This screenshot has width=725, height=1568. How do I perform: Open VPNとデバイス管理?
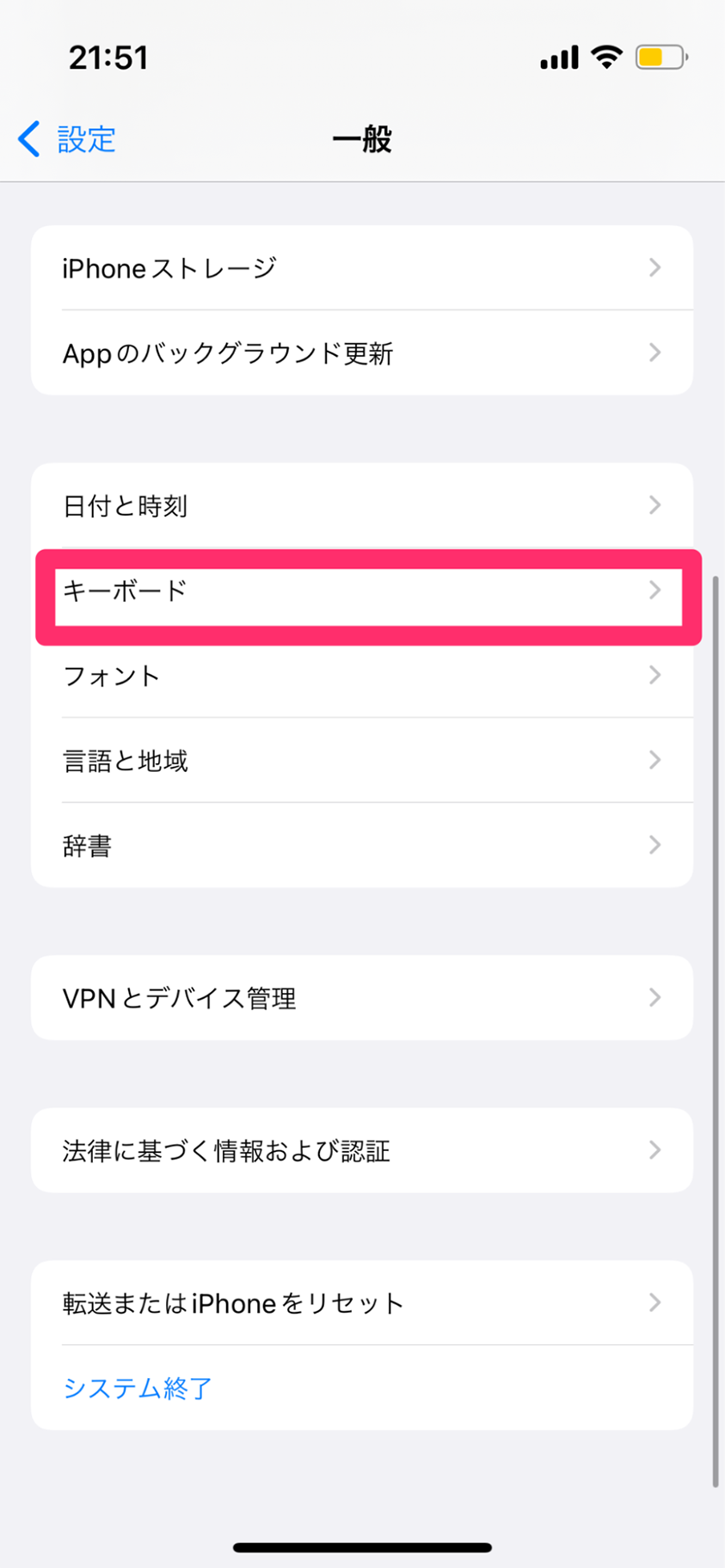click(x=362, y=998)
